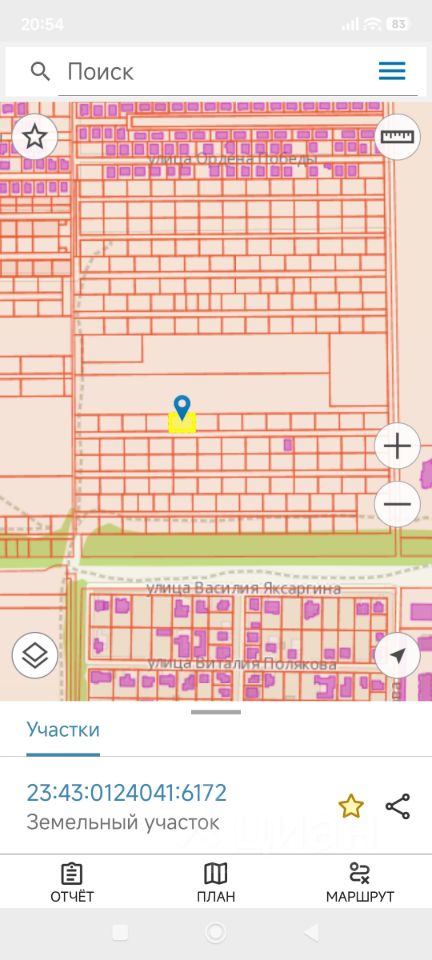
Task: Center the map on my location
Action: [x=397, y=655]
